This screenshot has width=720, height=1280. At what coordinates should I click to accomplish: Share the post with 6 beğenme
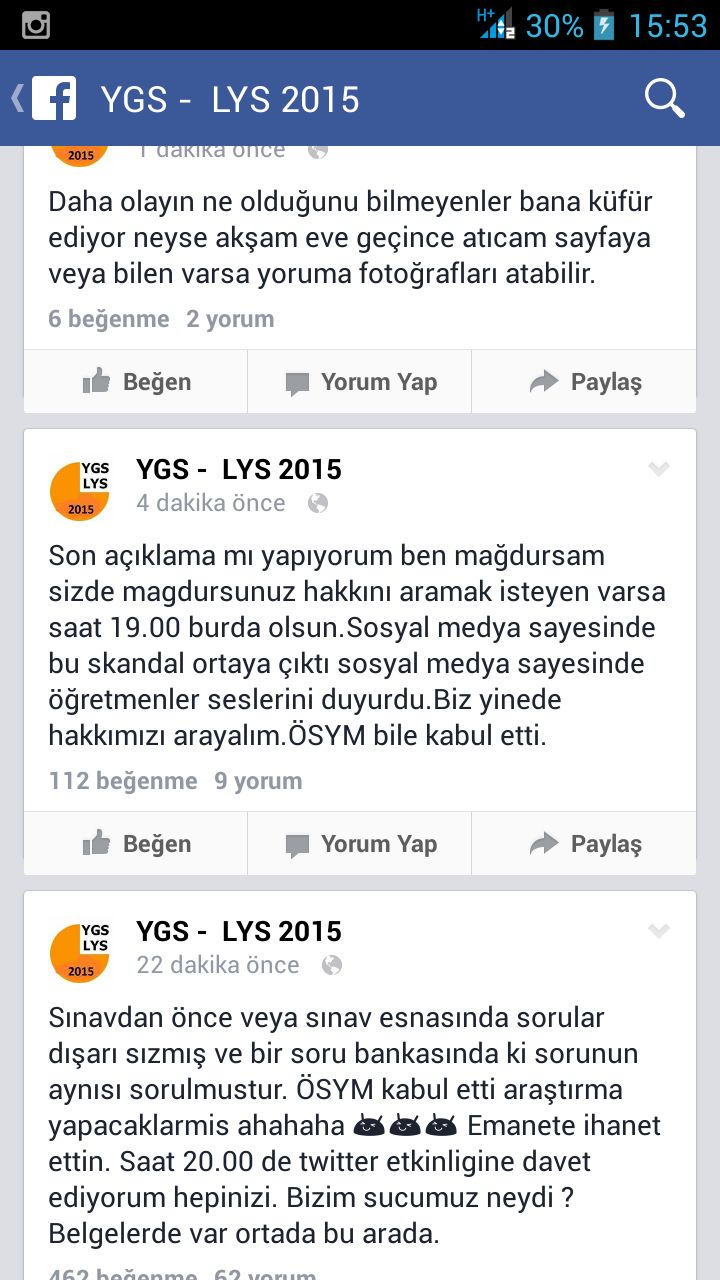pyautogui.click(x=584, y=382)
